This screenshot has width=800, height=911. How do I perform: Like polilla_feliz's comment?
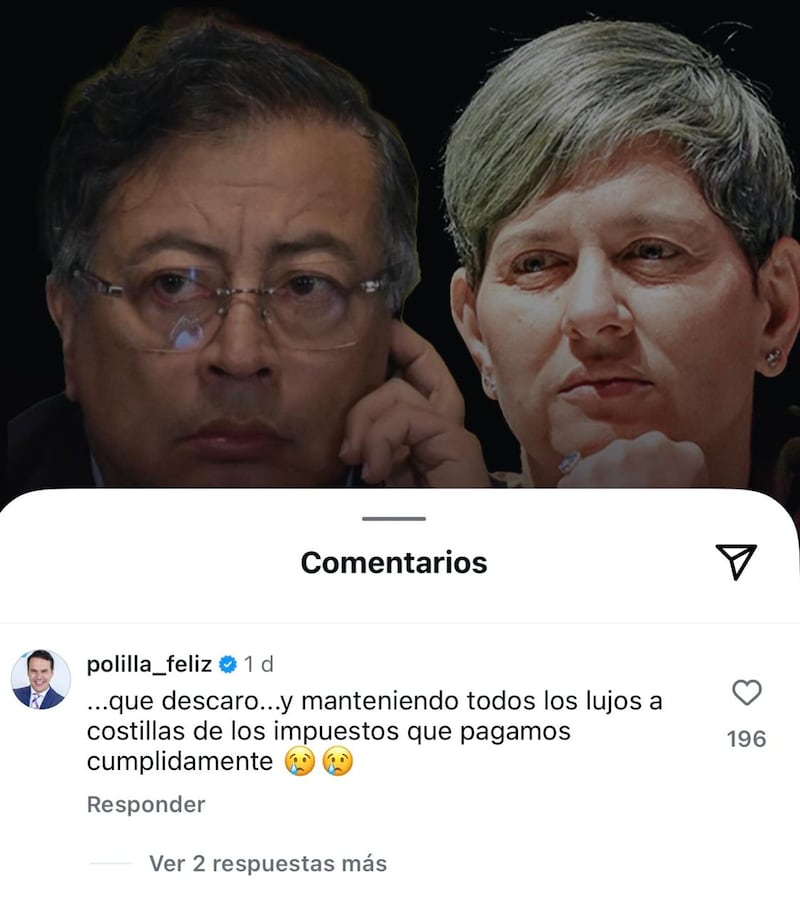[747, 692]
